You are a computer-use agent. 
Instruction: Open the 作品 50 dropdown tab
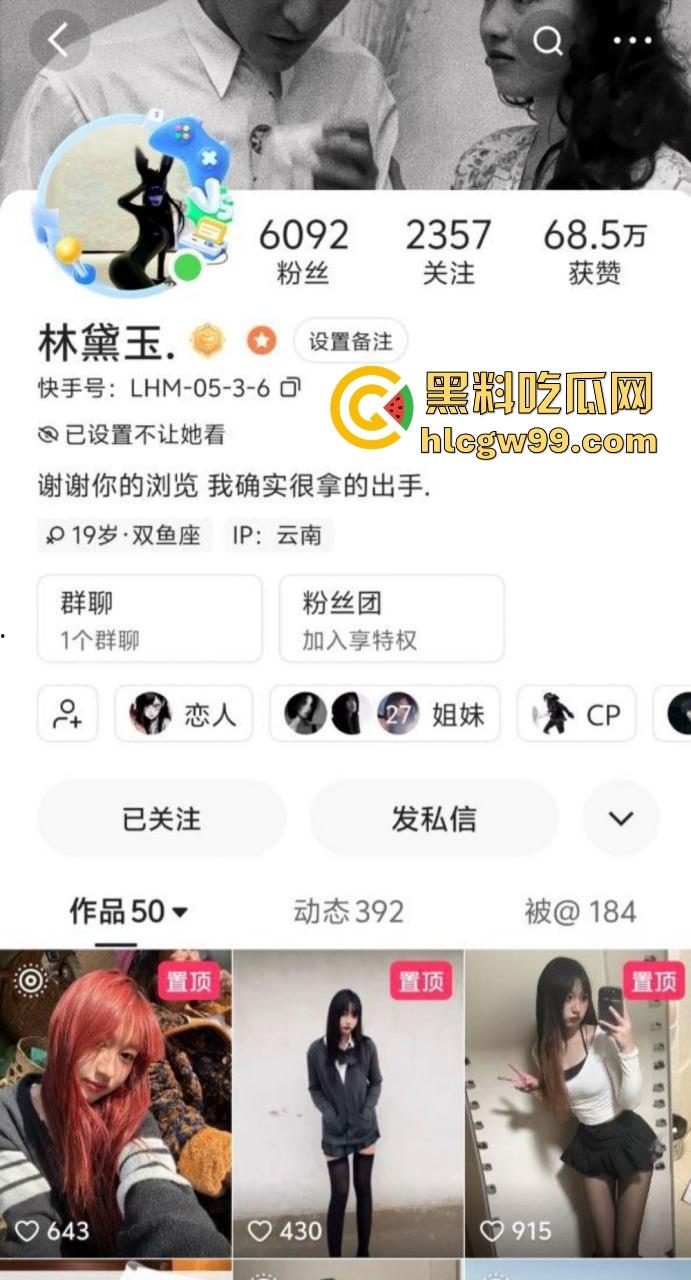[x=128, y=911]
